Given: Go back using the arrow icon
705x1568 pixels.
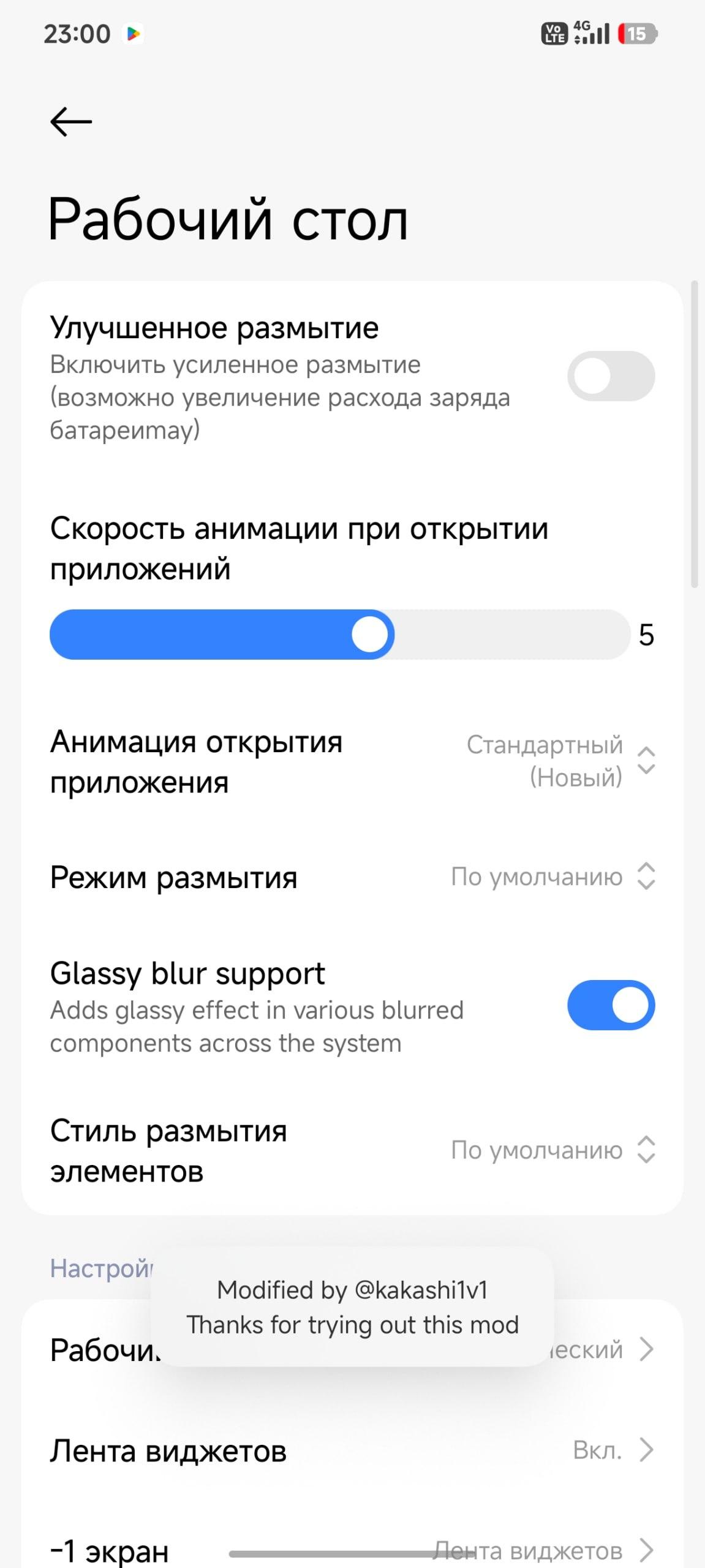Looking at the screenshot, I should point(71,121).
